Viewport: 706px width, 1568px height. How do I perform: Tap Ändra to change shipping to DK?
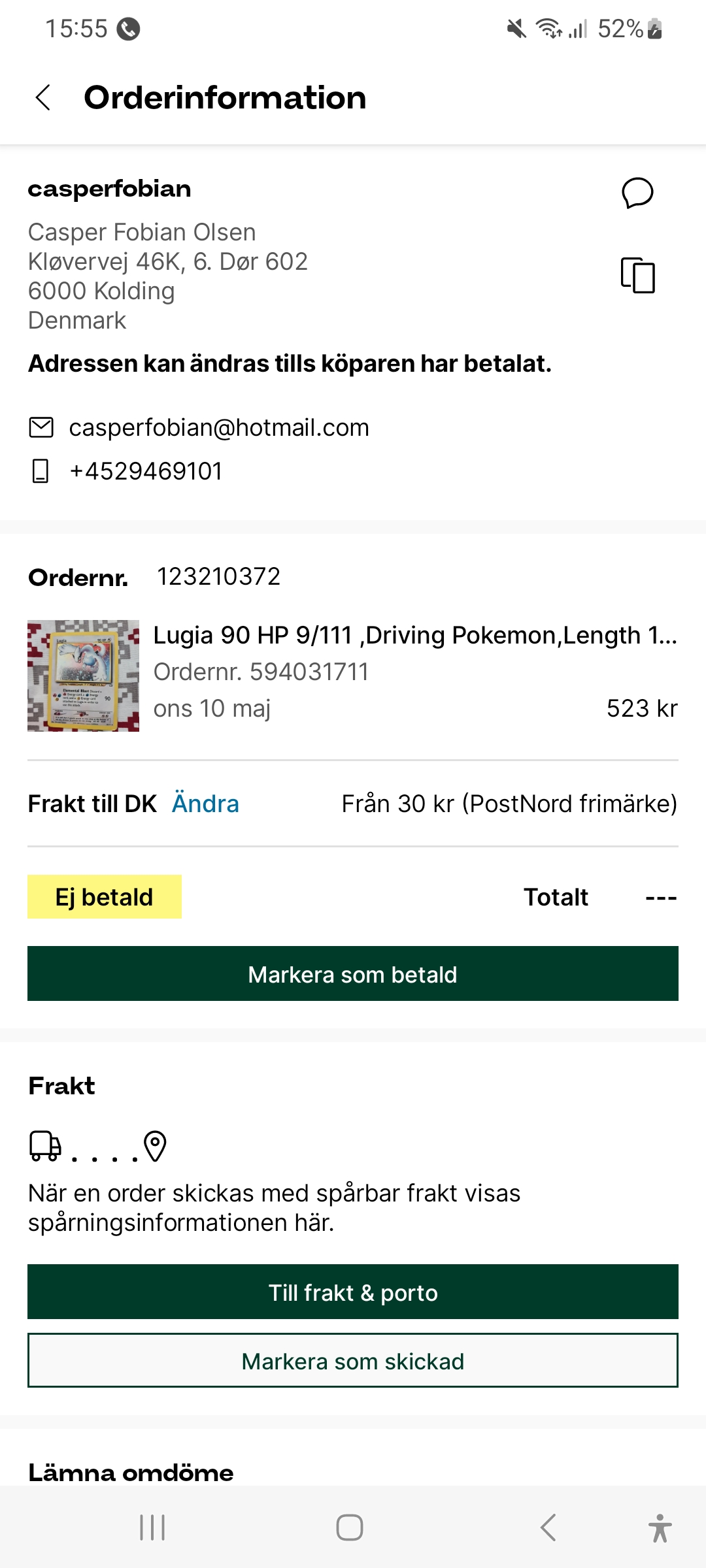205,804
